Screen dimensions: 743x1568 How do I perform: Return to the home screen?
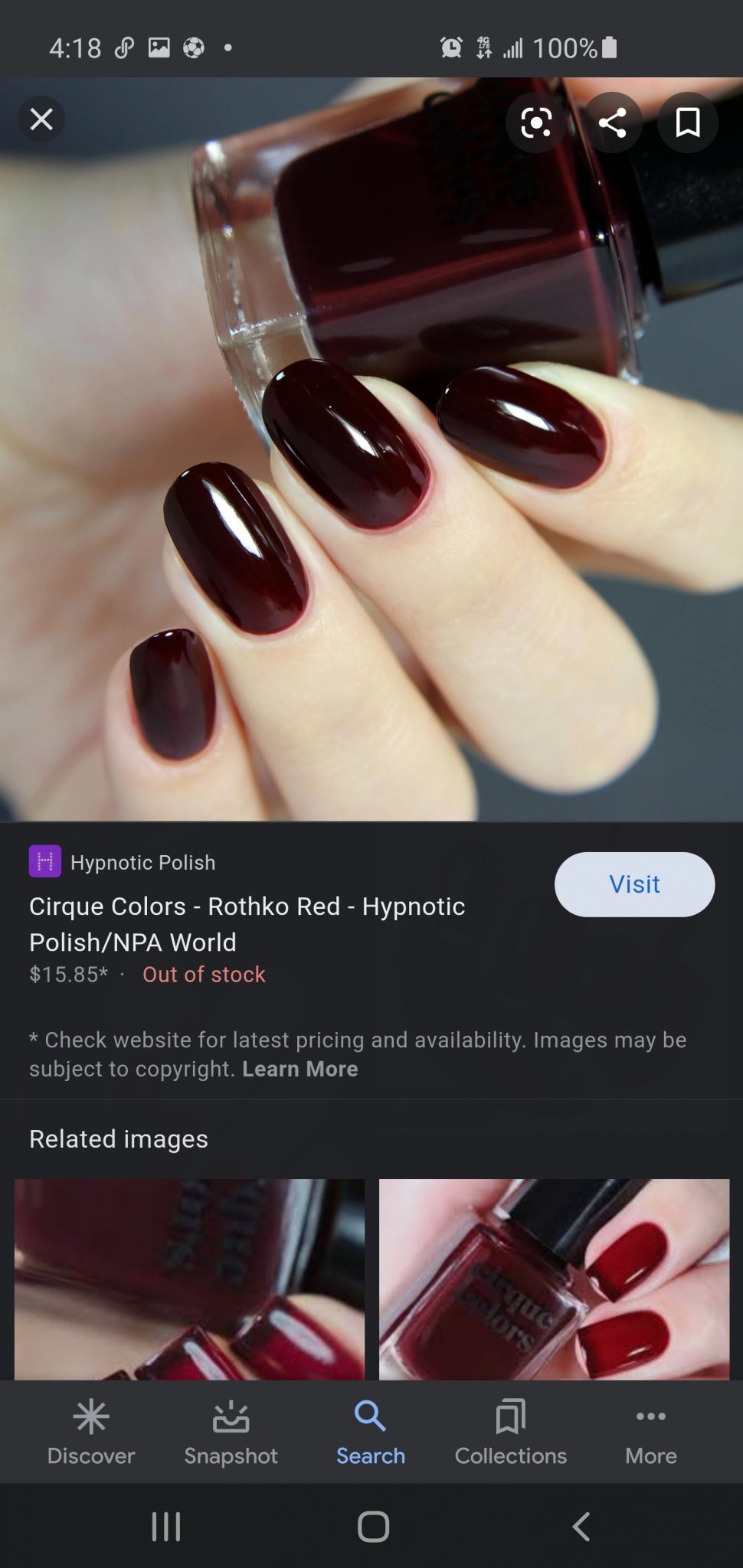(373, 1526)
